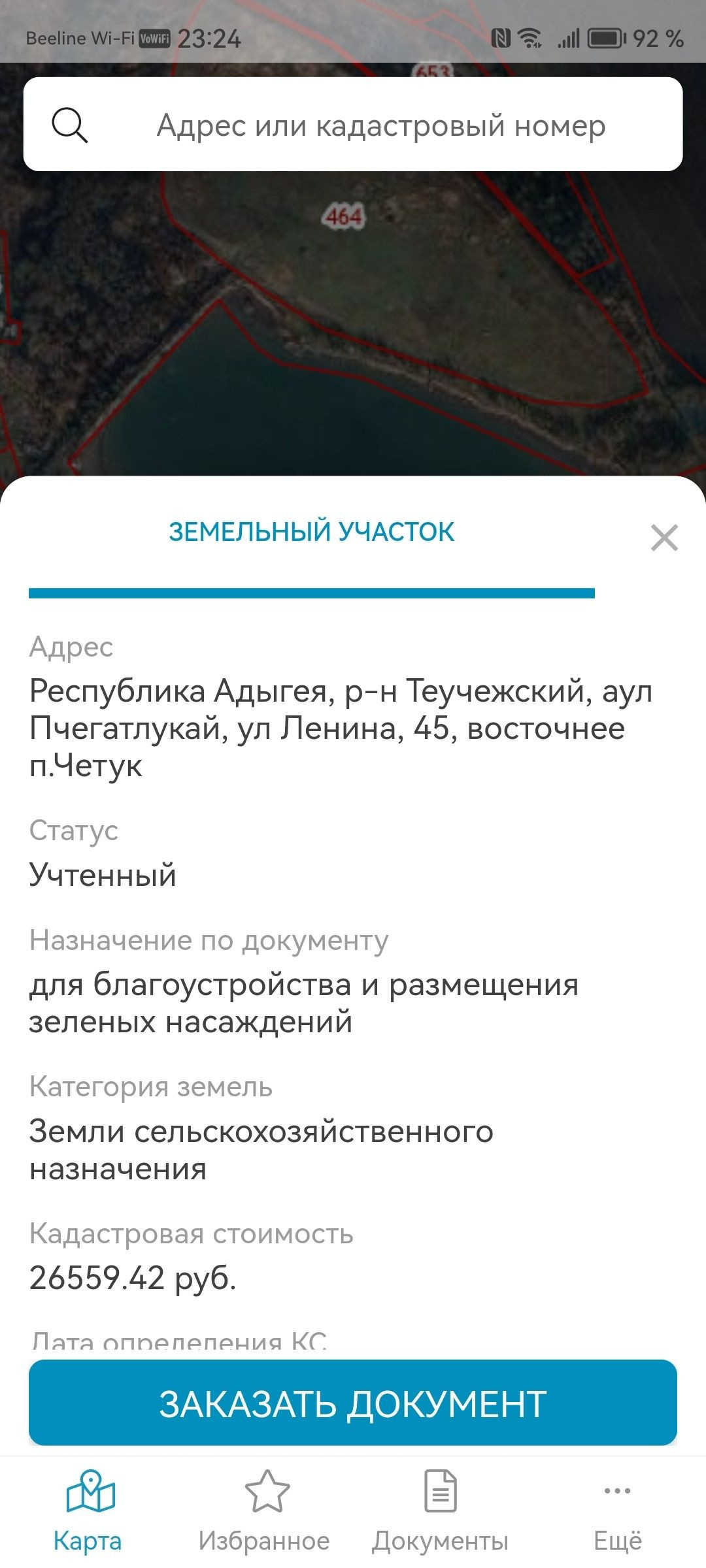The height and width of the screenshot is (1568, 706).
Task: Select land parcel 464 on the map
Action: coord(343,216)
